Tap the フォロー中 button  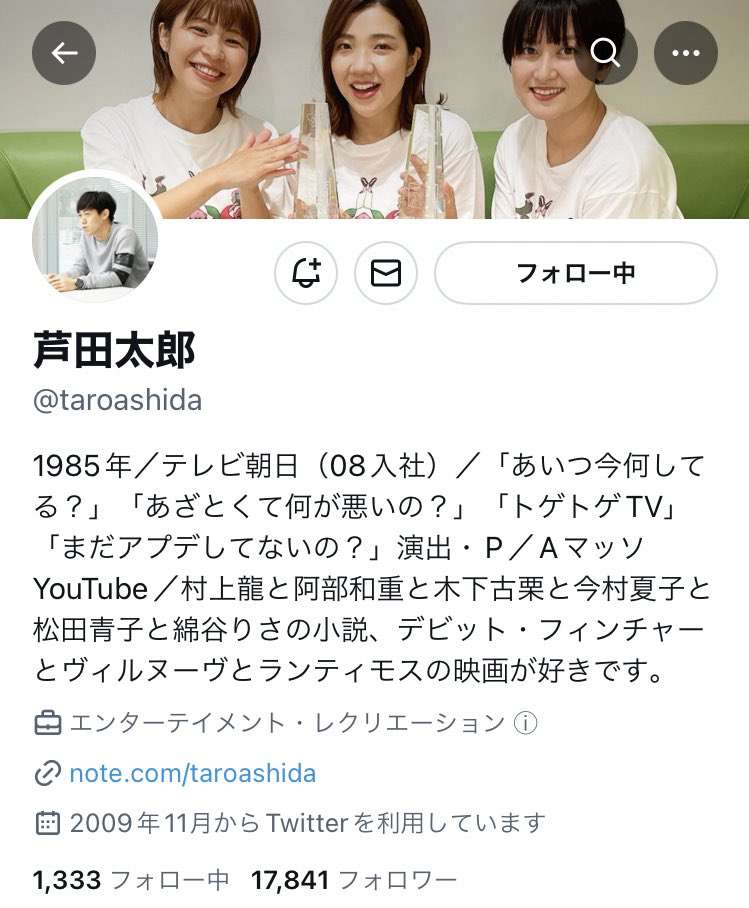[x=575, y=273]
